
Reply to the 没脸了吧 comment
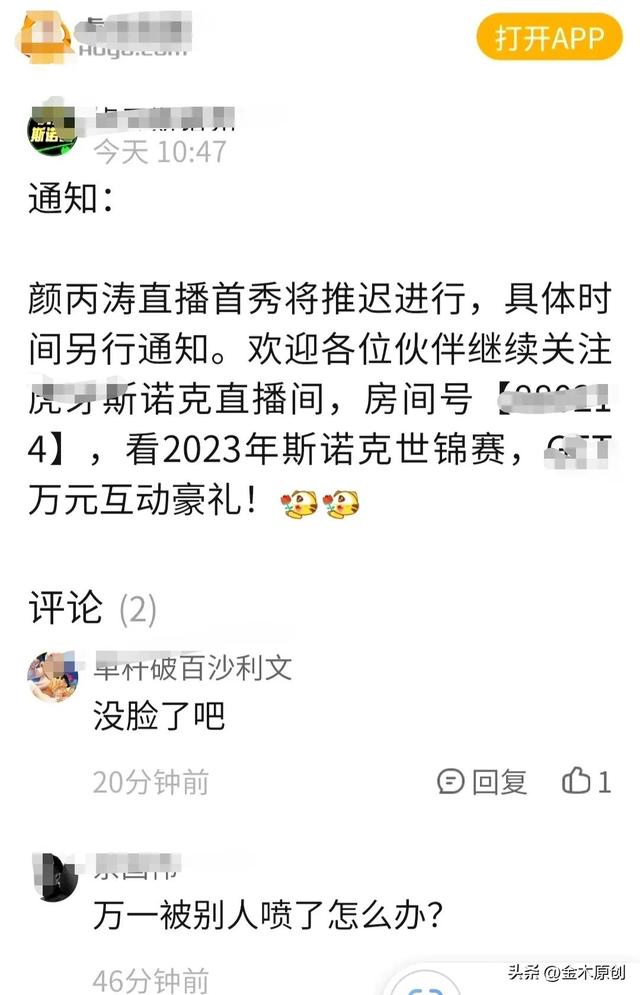[x=483, y=781]
